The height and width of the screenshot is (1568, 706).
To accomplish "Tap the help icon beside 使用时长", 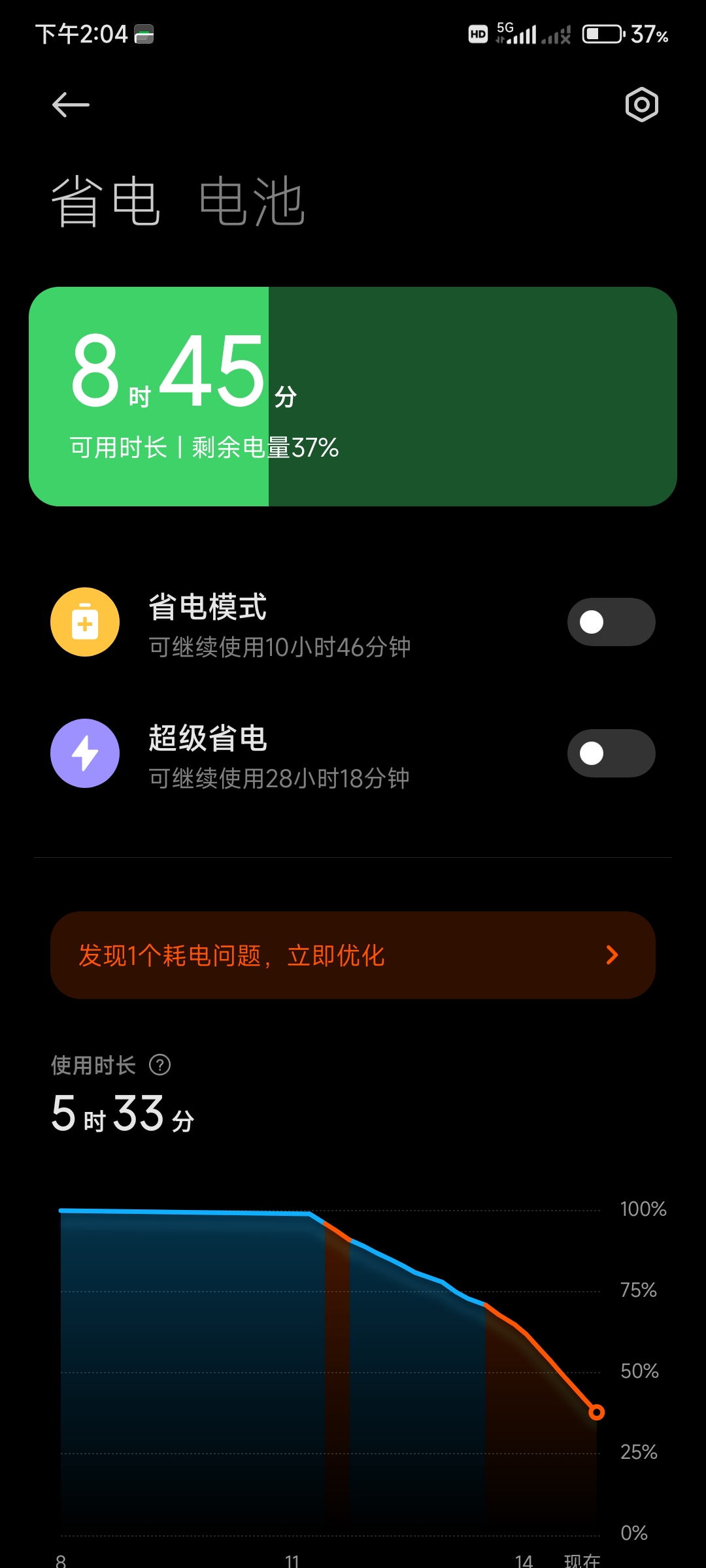I will [x=160, y=1065].
